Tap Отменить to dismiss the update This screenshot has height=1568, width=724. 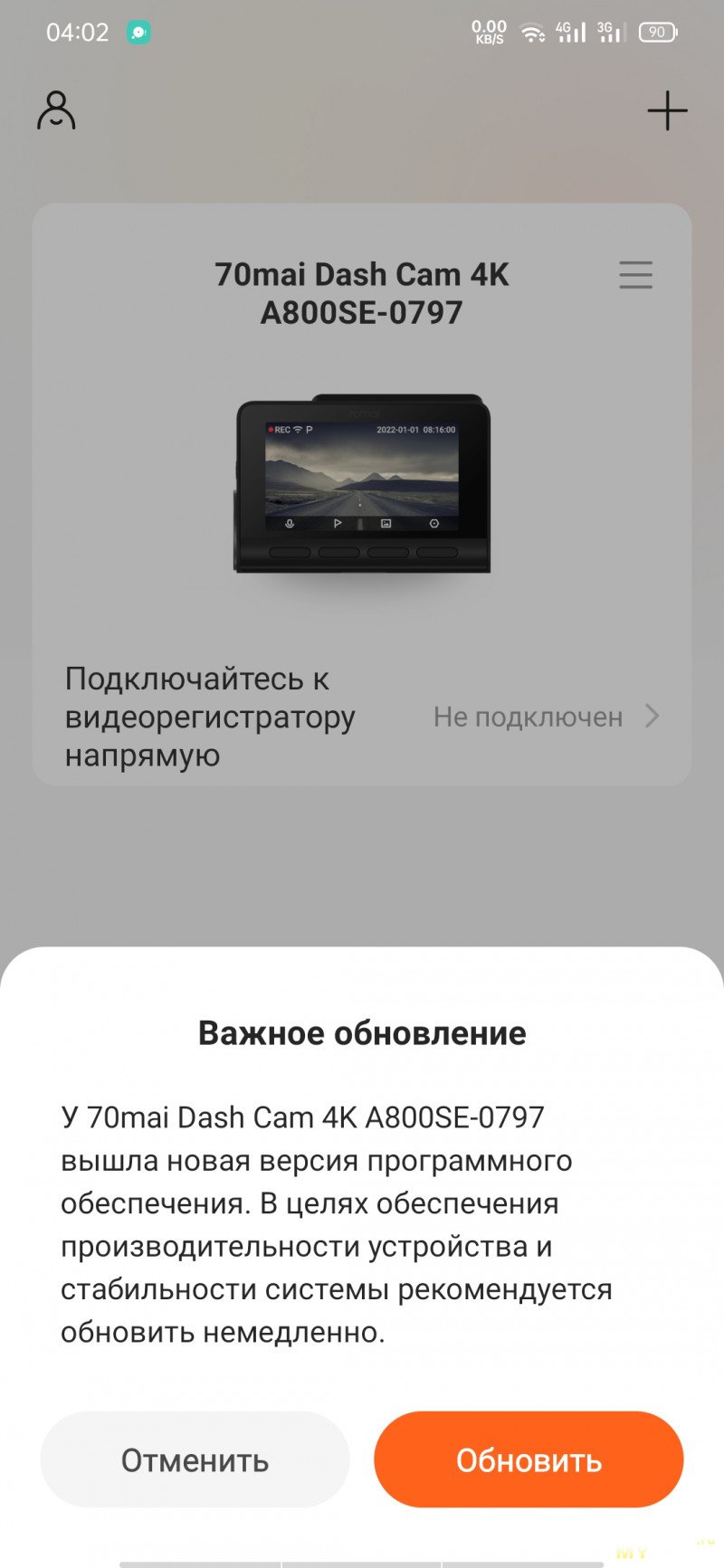195,1459
